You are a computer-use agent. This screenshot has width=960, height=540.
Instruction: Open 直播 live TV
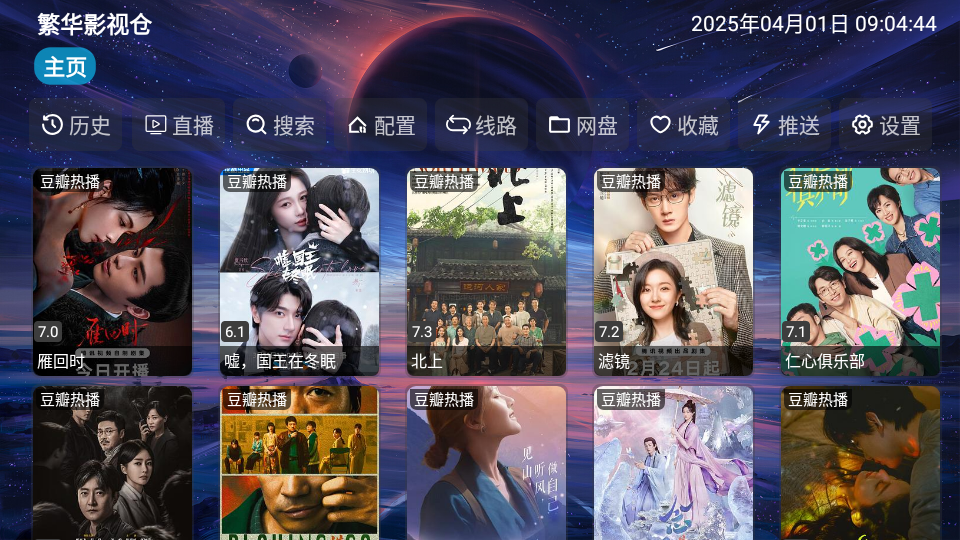(x=180, y=125)
